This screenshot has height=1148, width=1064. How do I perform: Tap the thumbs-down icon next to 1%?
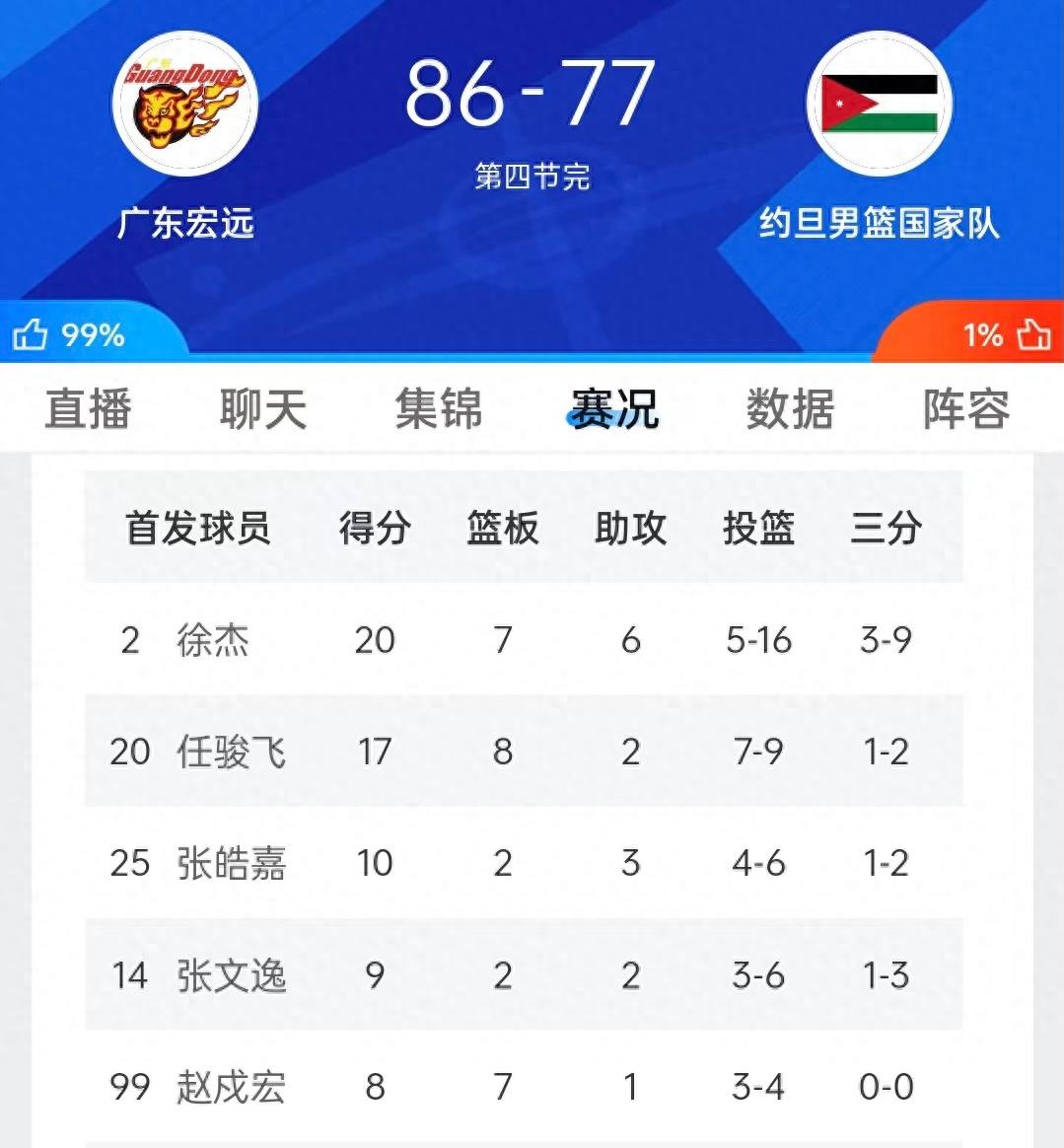pyautogui.click(x=1033, y=335)
